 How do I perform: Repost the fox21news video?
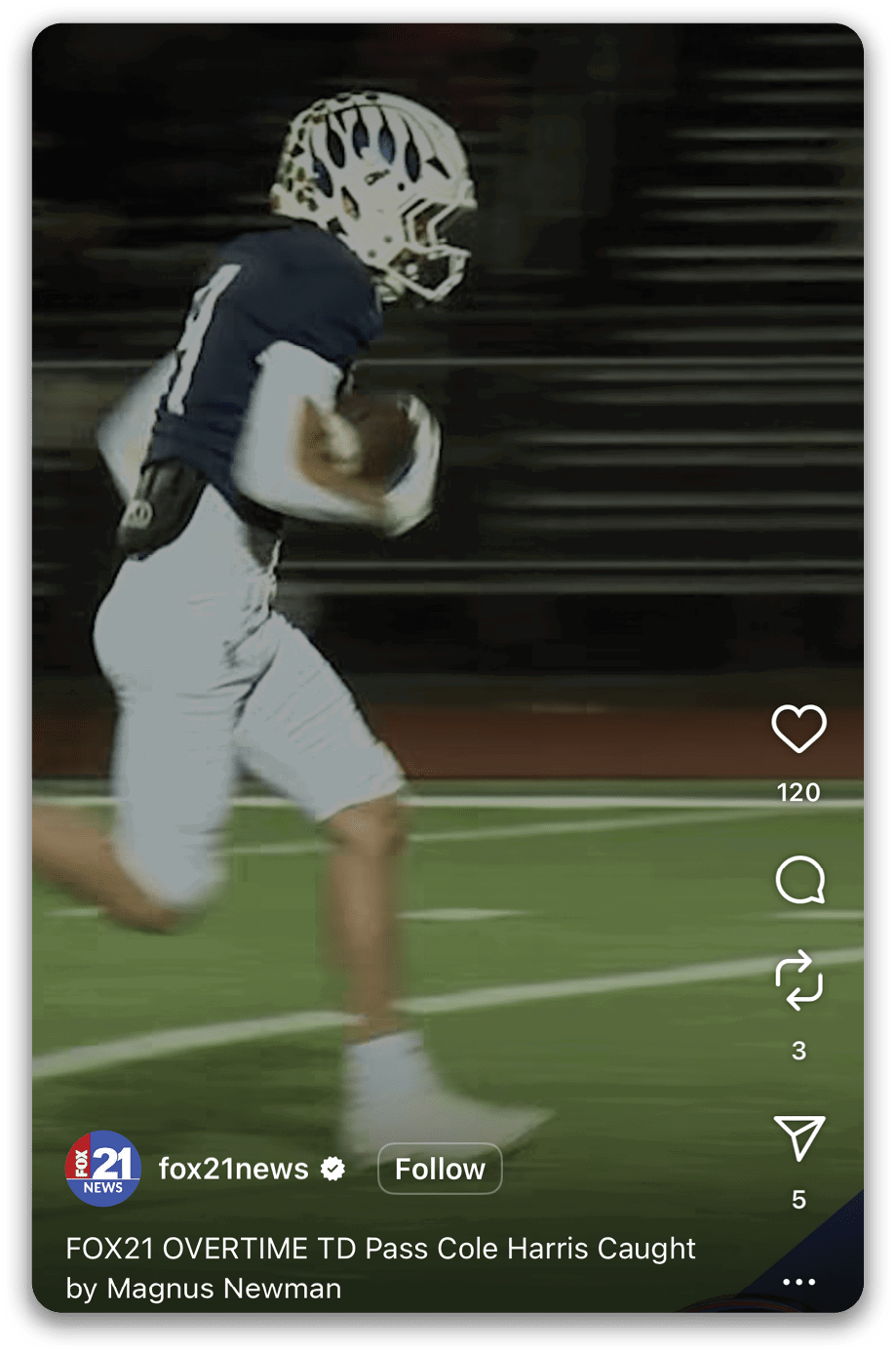click(799, 980)
